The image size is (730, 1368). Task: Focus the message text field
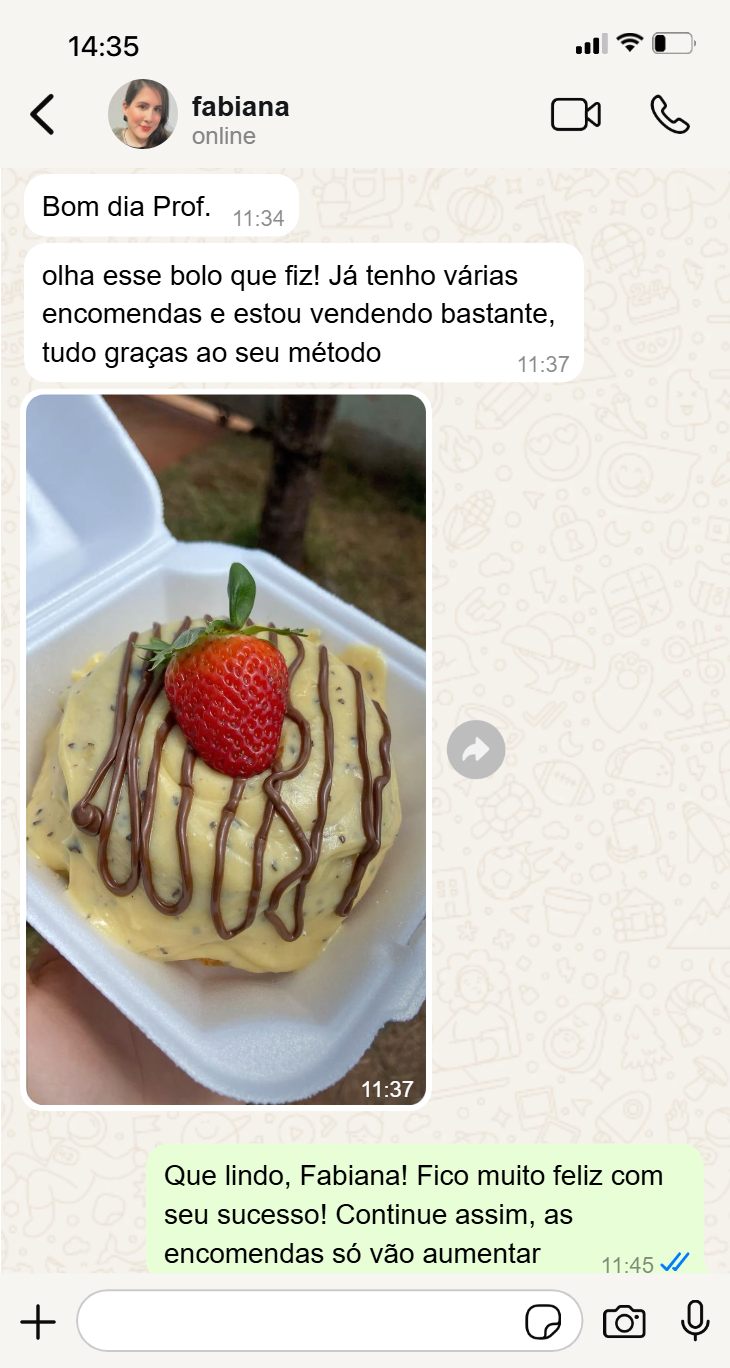pos(300,1322)
